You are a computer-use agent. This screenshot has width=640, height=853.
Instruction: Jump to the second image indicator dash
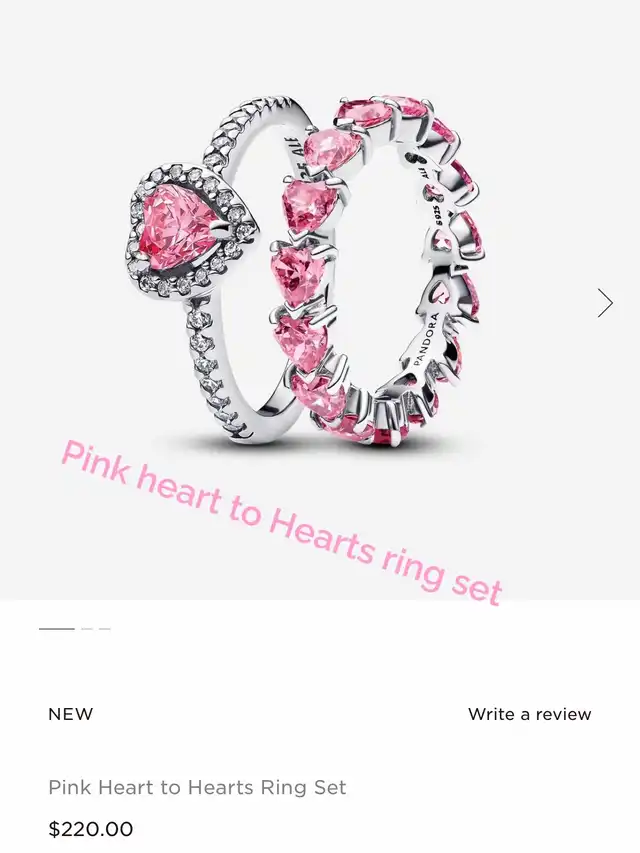coord(87,629)
